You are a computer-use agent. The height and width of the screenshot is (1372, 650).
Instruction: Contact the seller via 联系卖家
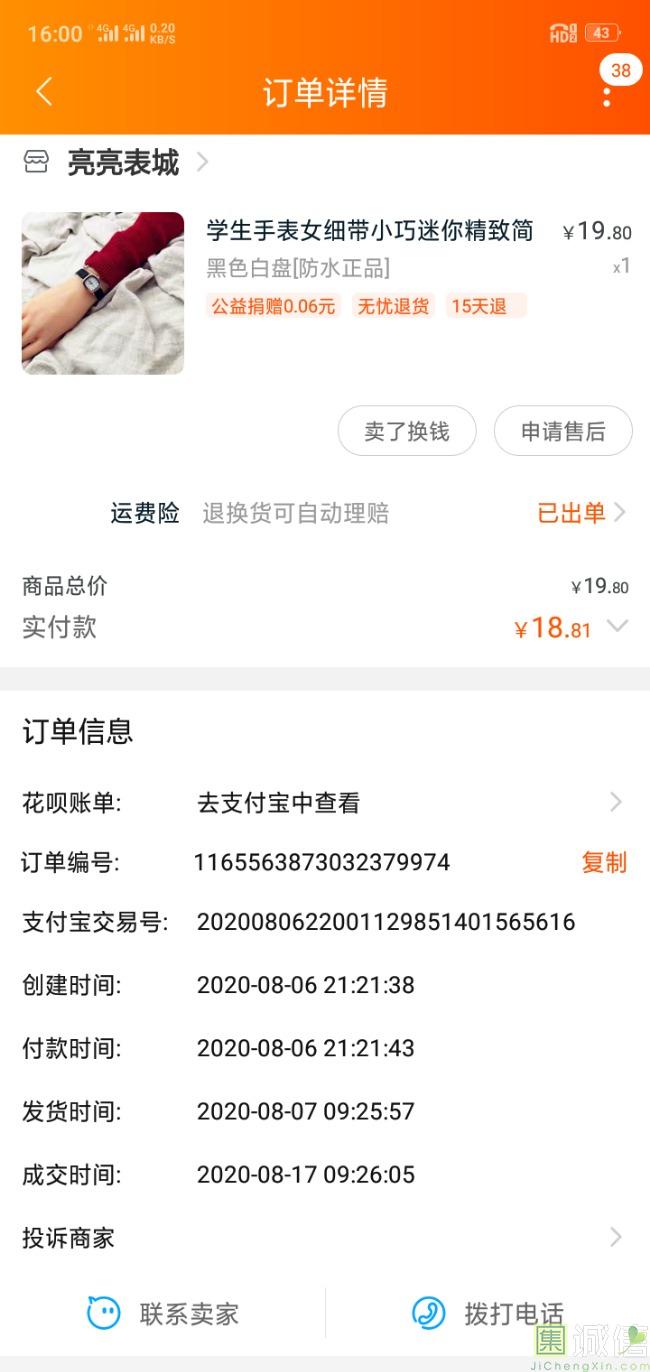click(164, 1313)
